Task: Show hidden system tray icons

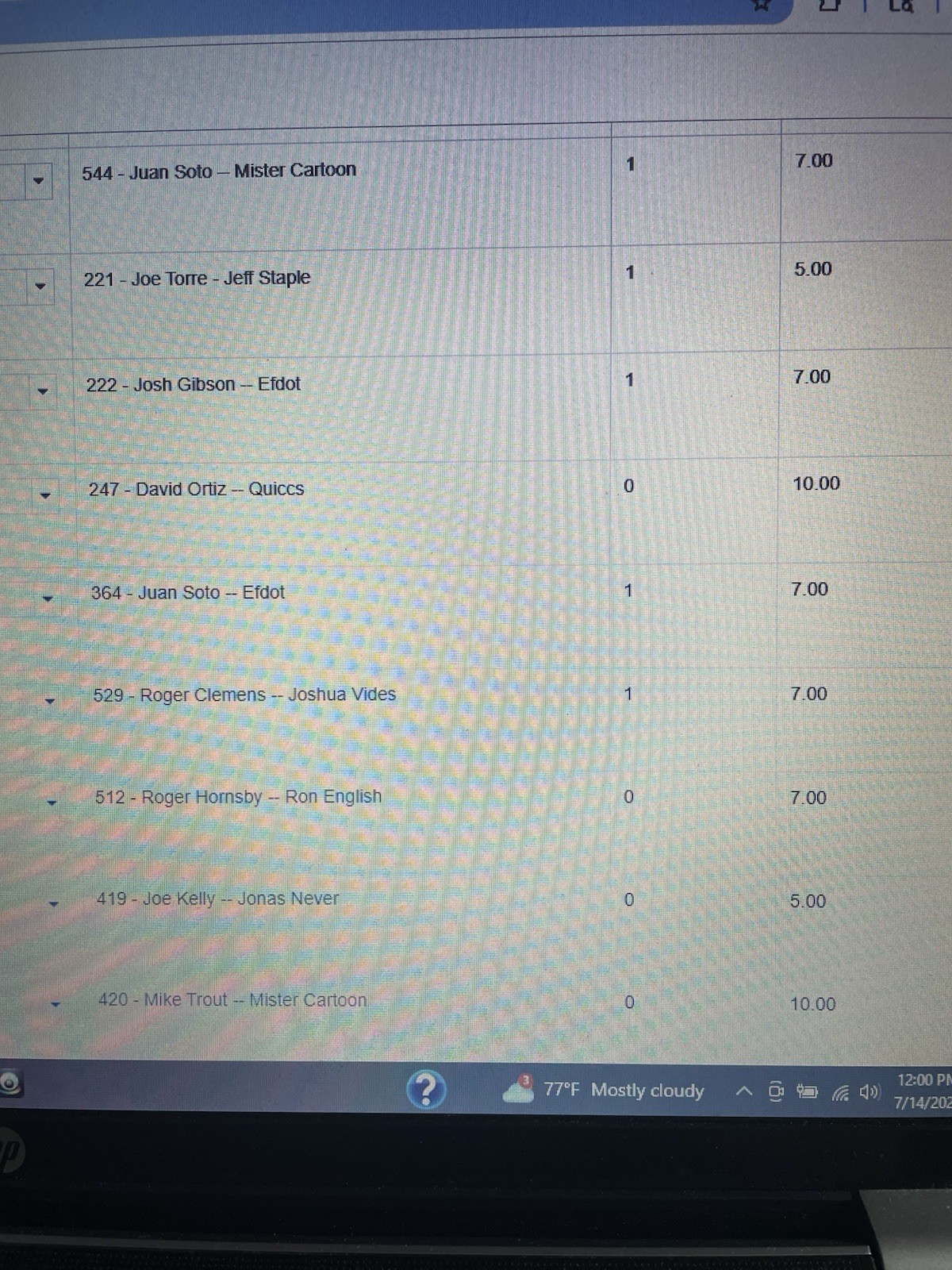Action: (743, 1091)
